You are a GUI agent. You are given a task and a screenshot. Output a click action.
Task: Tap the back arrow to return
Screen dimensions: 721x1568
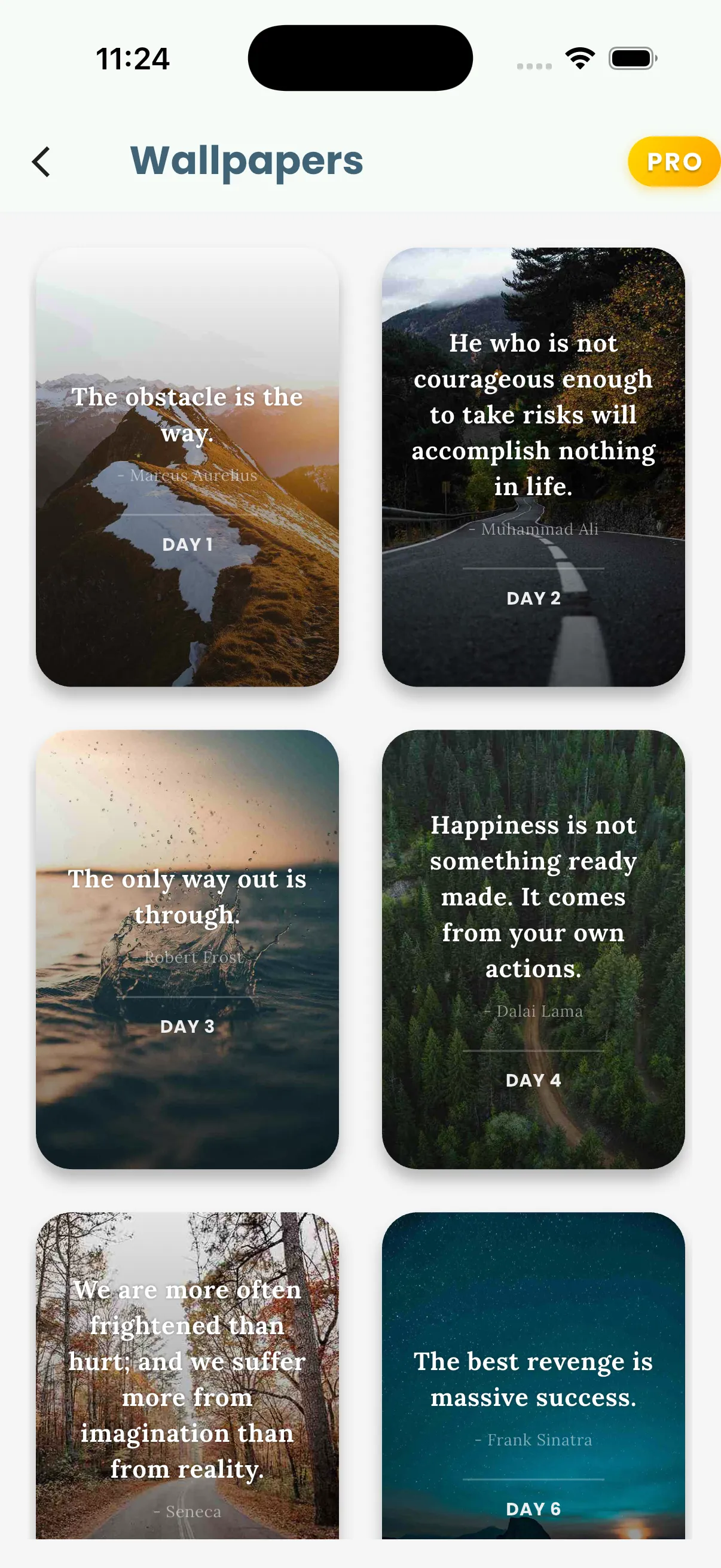click(x=40, y=161)
